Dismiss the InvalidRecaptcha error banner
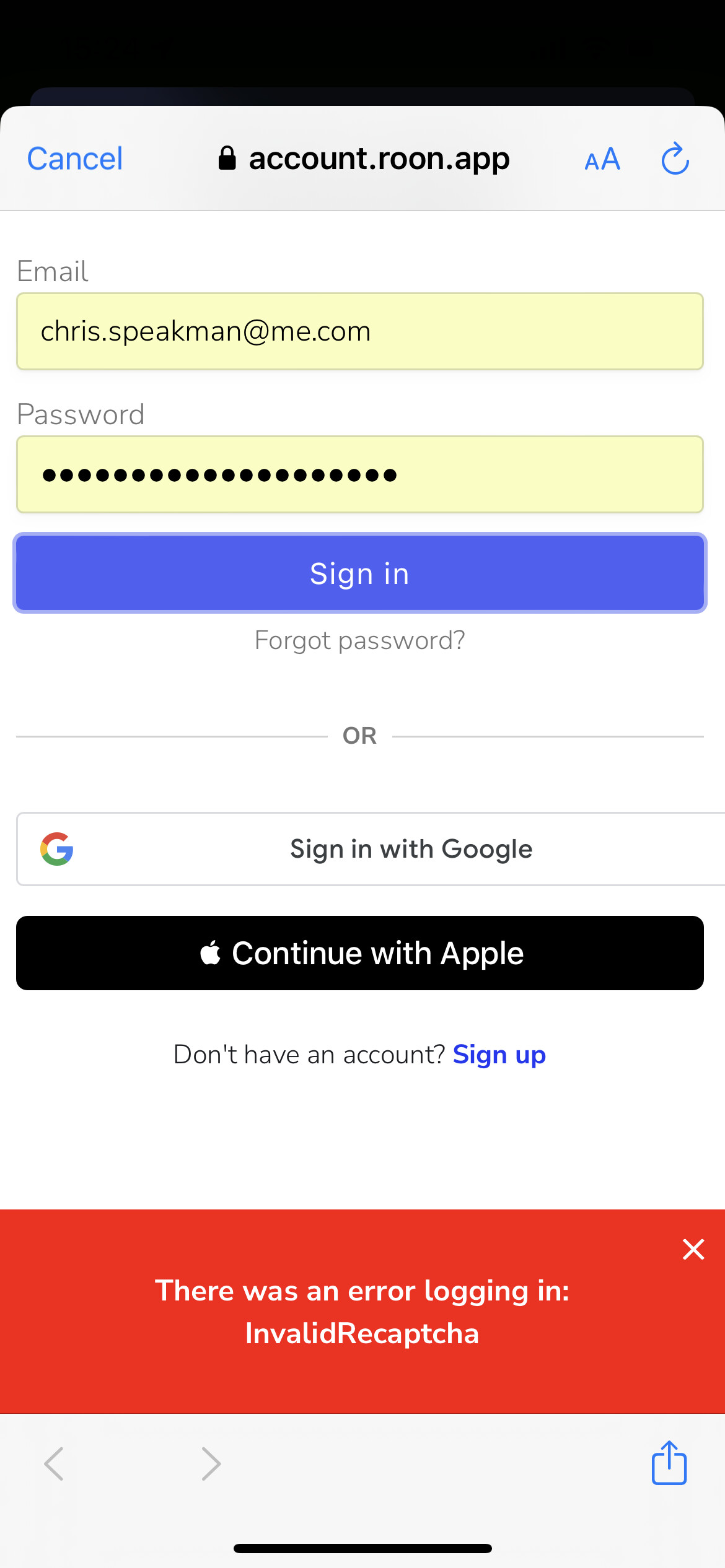The height and width of the screenshot is (1568, 725). (x=693, y=1249)
